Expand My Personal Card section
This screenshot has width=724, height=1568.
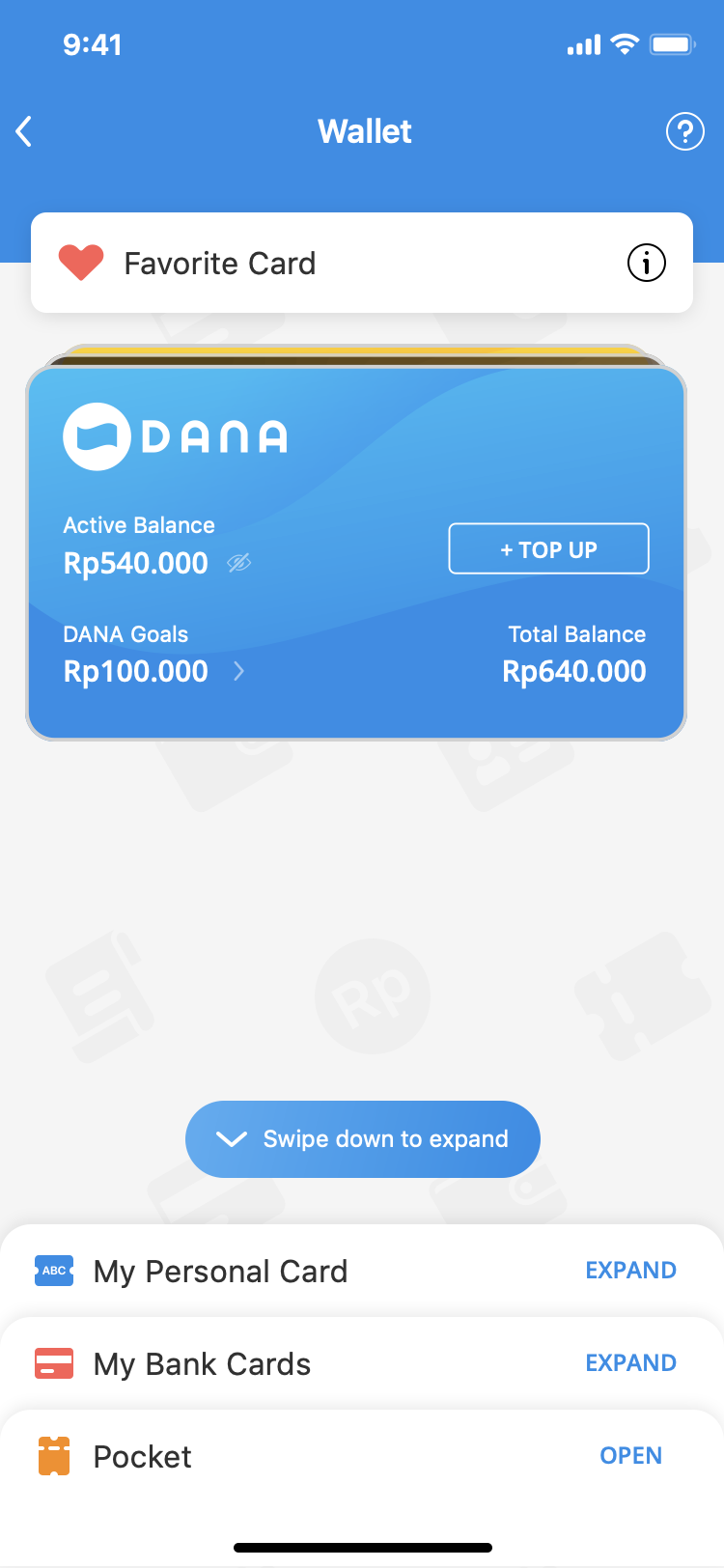630,1270
